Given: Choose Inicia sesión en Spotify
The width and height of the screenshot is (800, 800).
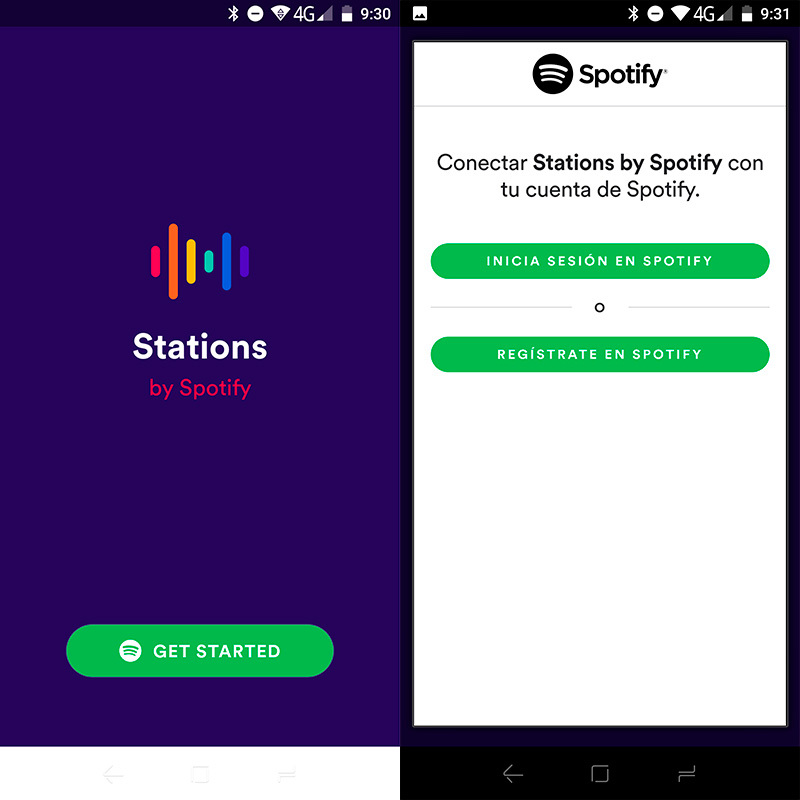Looking at the screenshot, I should [x=600, y=261].
